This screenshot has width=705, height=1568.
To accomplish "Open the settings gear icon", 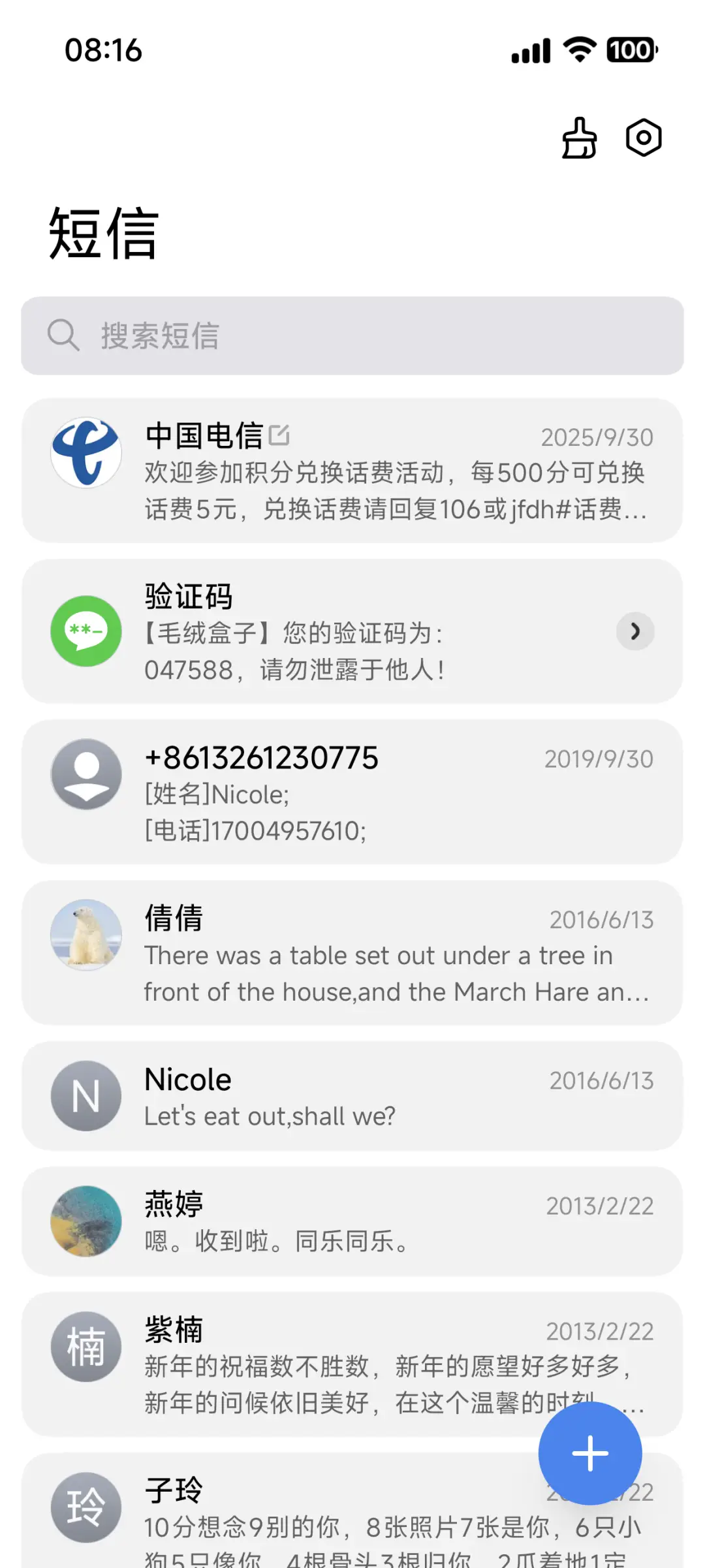I will point(643,138).
